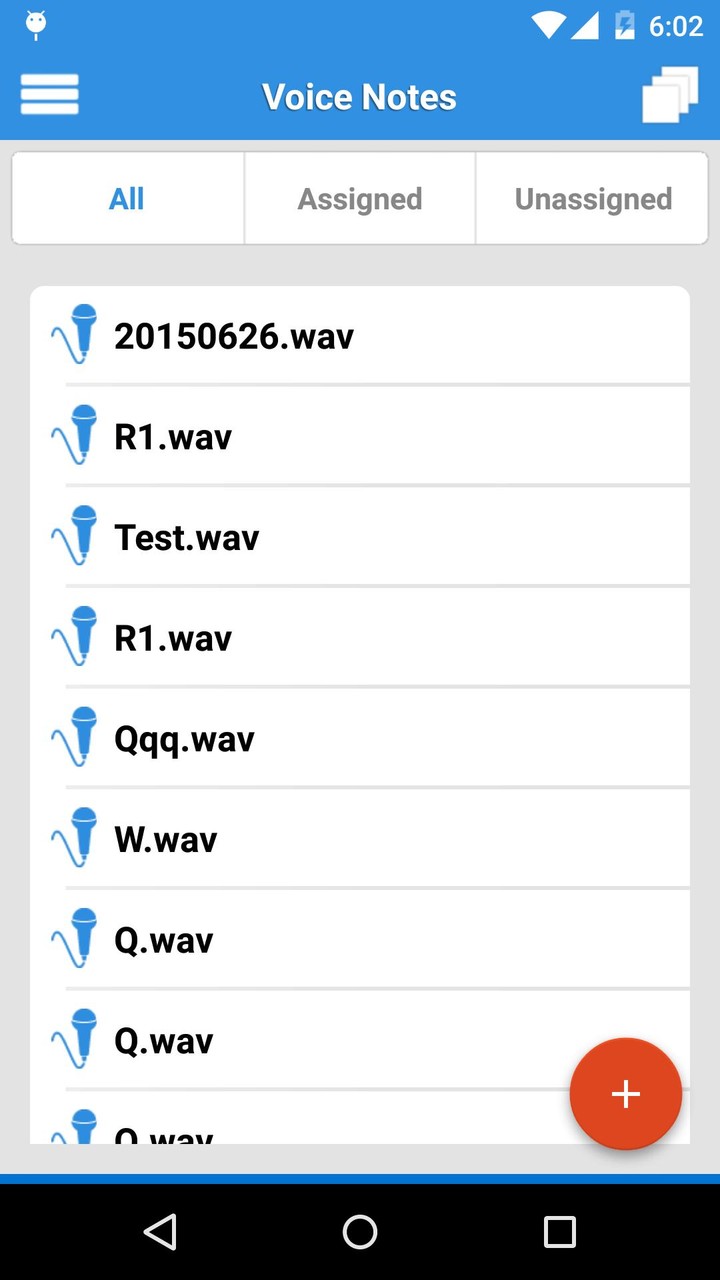Show Unassigned voice notes
This screenshot has height=1280, width=720.
click(x=592, y=199)
